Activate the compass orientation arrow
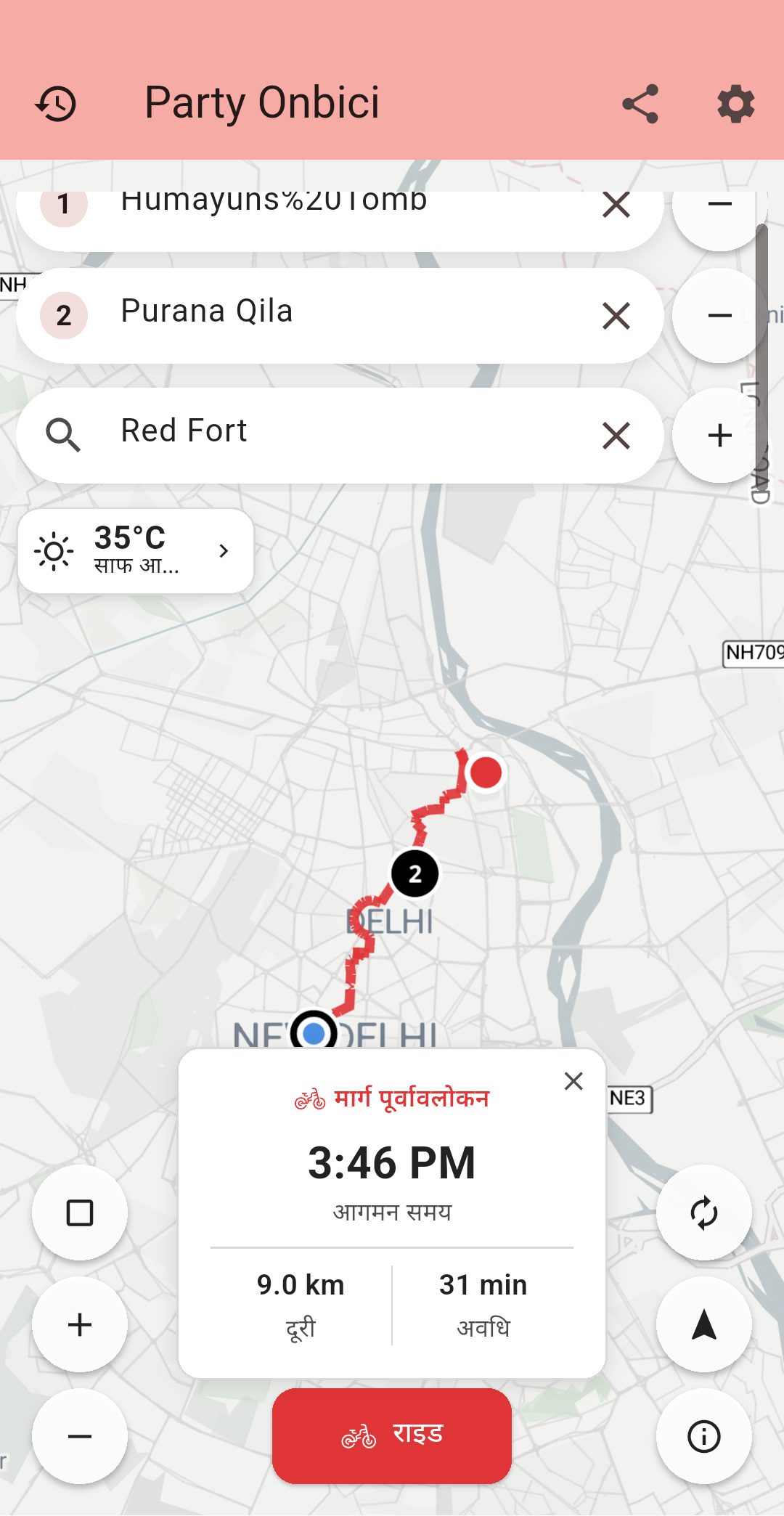Viewport: 784px width, 1516px height. coord(703,1323)
